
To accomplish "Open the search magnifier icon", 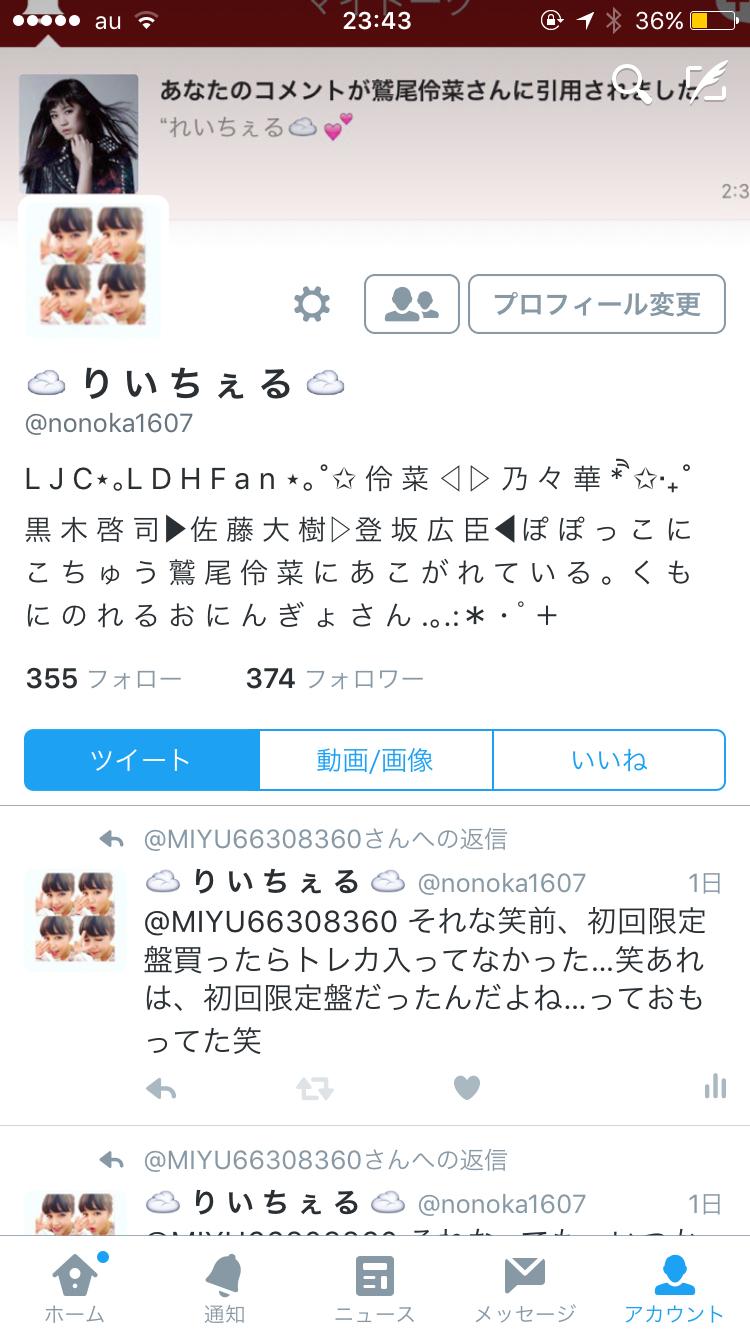I will [631, 82].
